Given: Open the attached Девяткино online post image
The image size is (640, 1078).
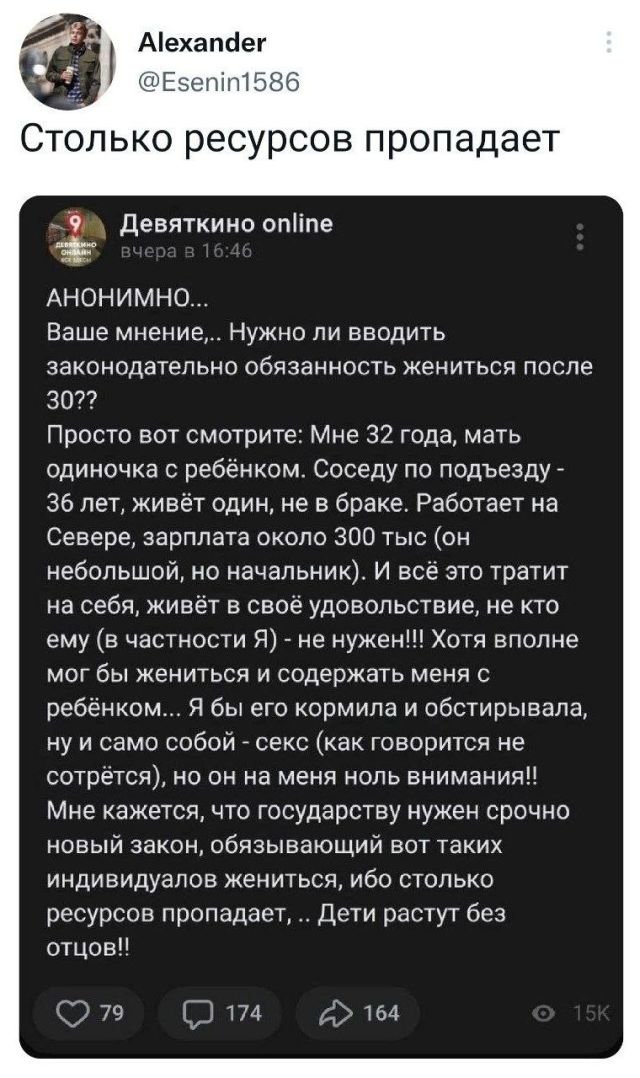Looking at the screenshot, I should 320,620.
